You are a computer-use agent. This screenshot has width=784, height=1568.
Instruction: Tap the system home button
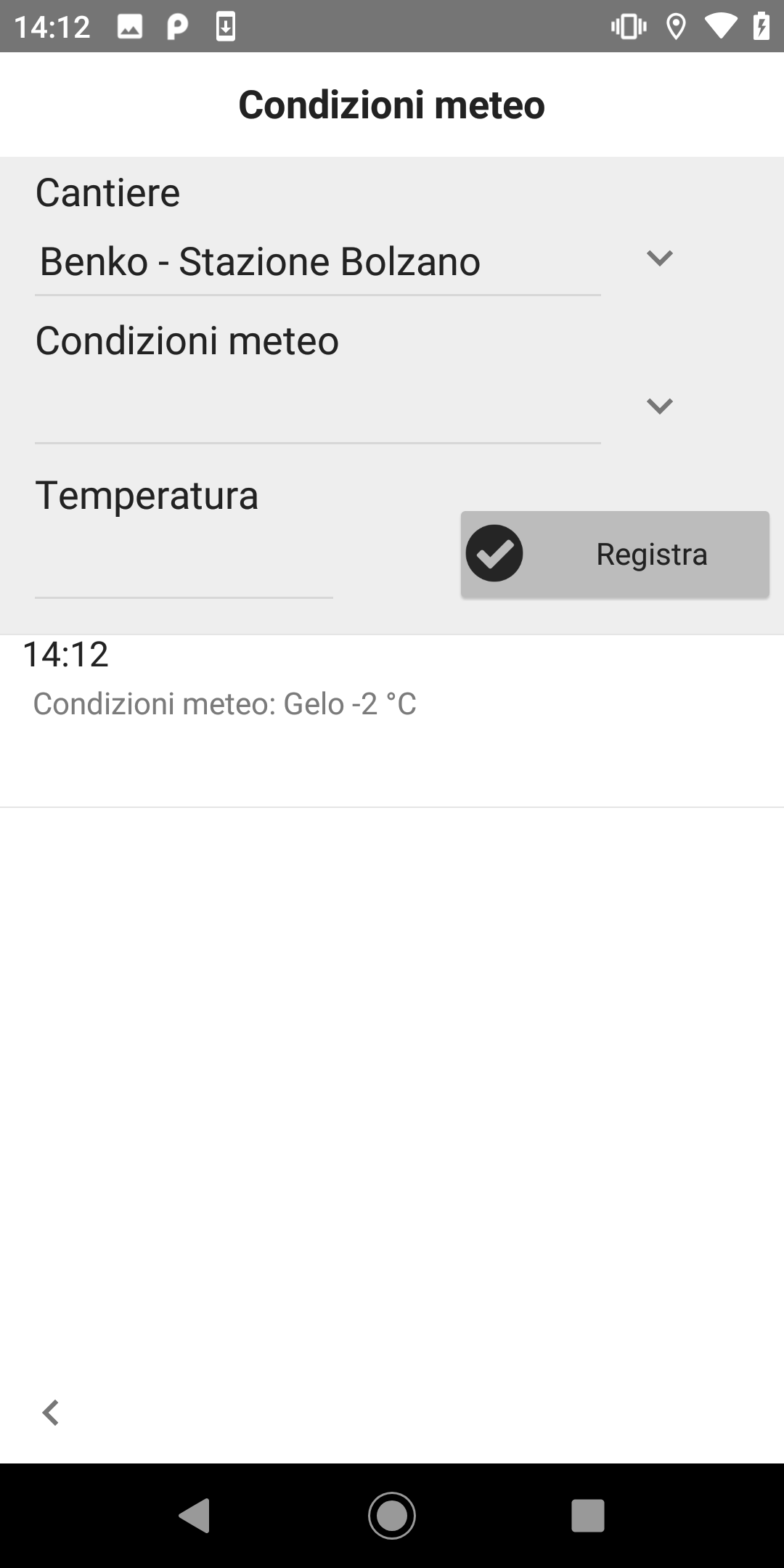(x=392, y=1516)
